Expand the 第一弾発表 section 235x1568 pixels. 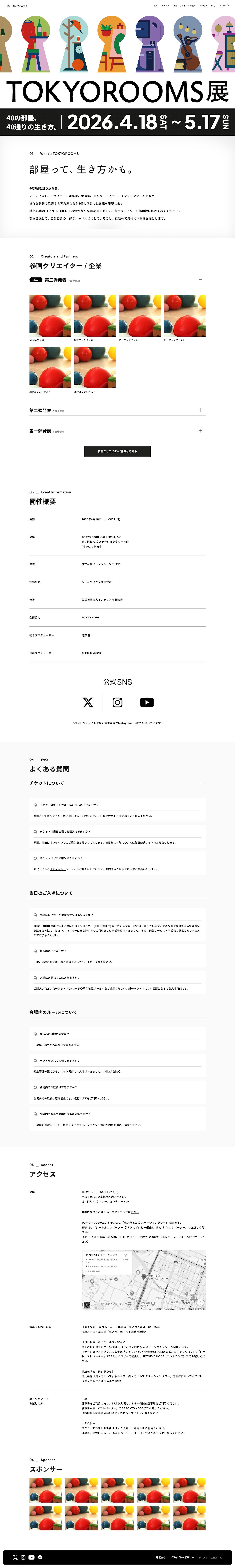pyautogui.click(x=200, y=430)
